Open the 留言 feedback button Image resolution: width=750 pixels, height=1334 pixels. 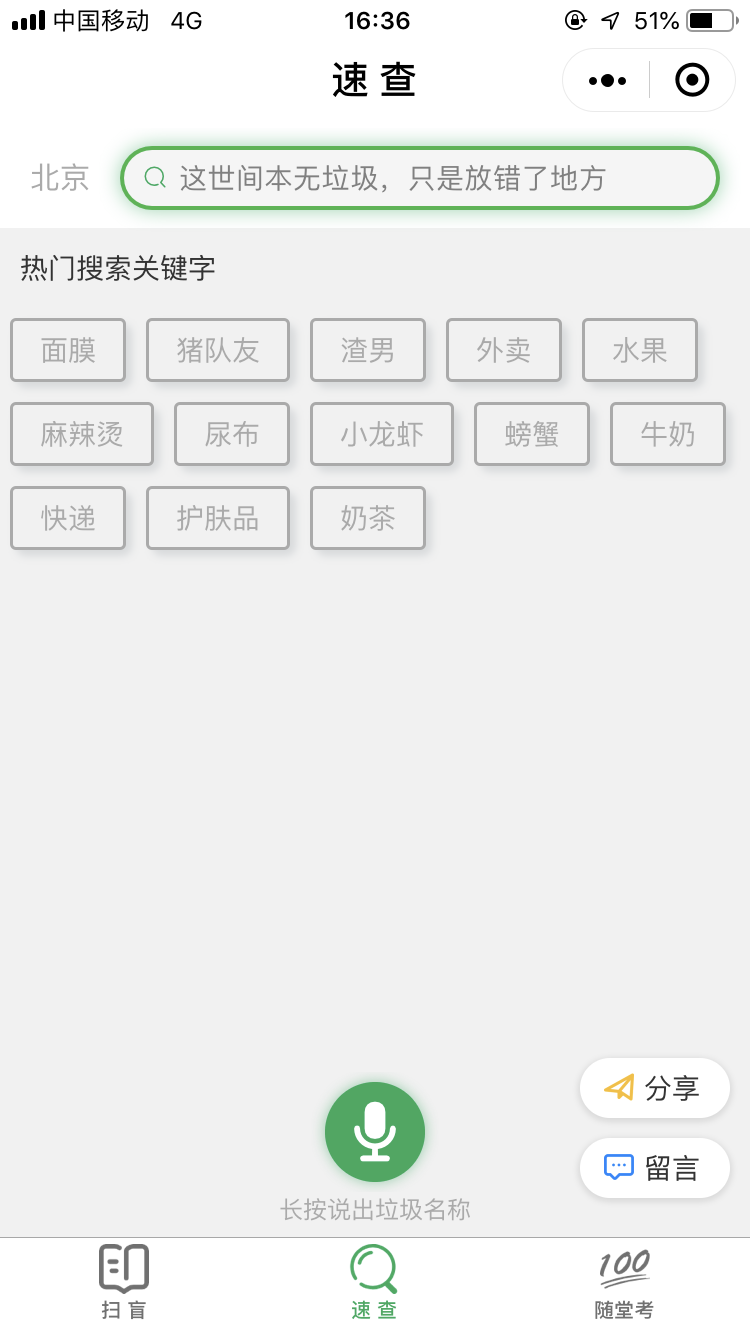(x=655, y=1168)
